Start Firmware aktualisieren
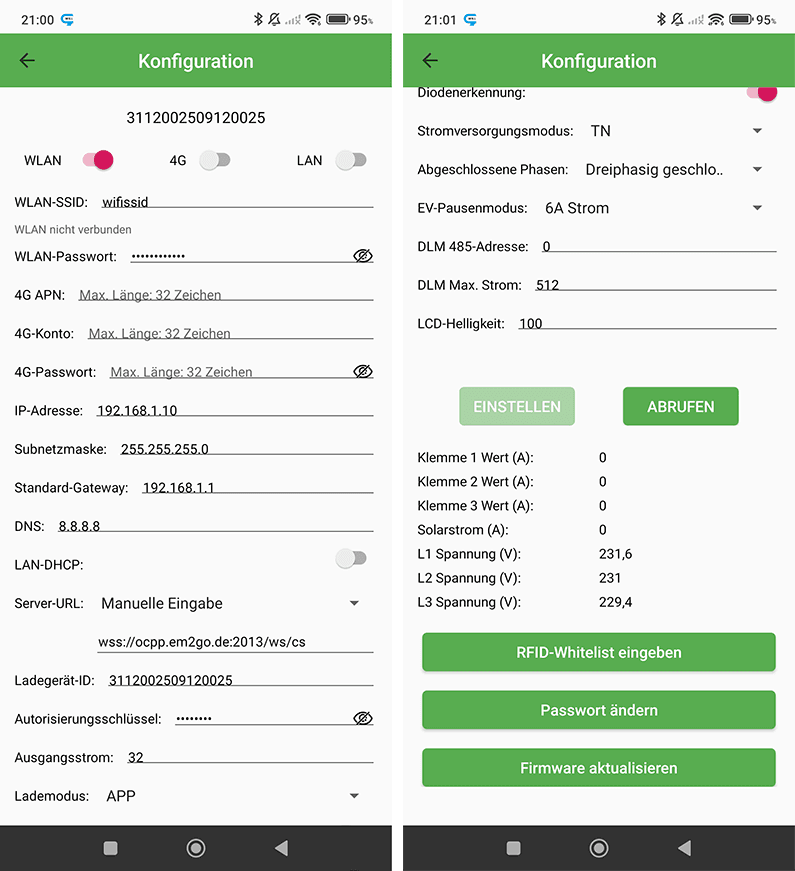The height and width of the screenshot is (871, 795). (x=599, y=768)
